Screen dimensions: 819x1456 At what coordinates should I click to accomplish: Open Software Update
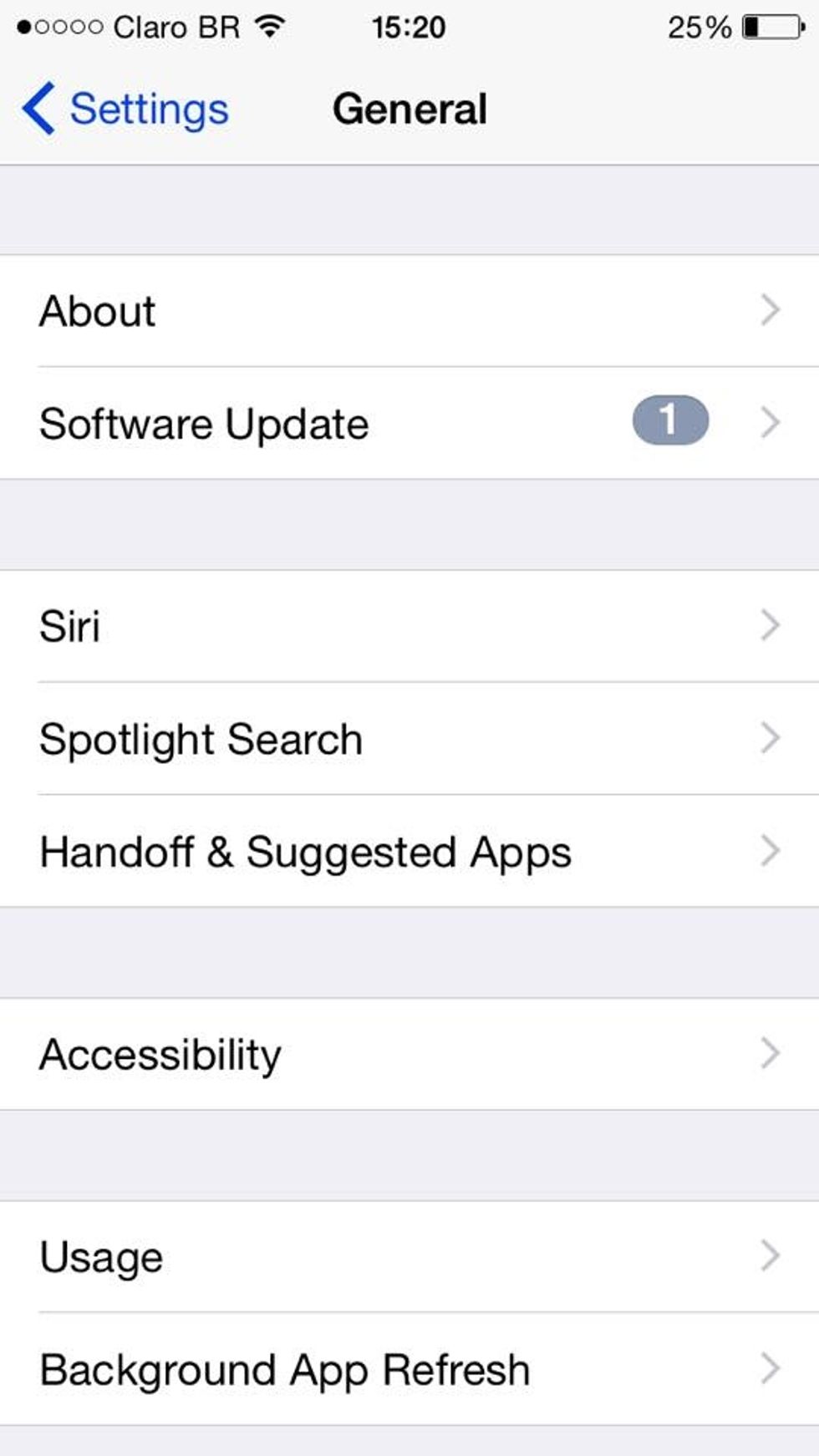pyautogui.click(x=409, y=423)
